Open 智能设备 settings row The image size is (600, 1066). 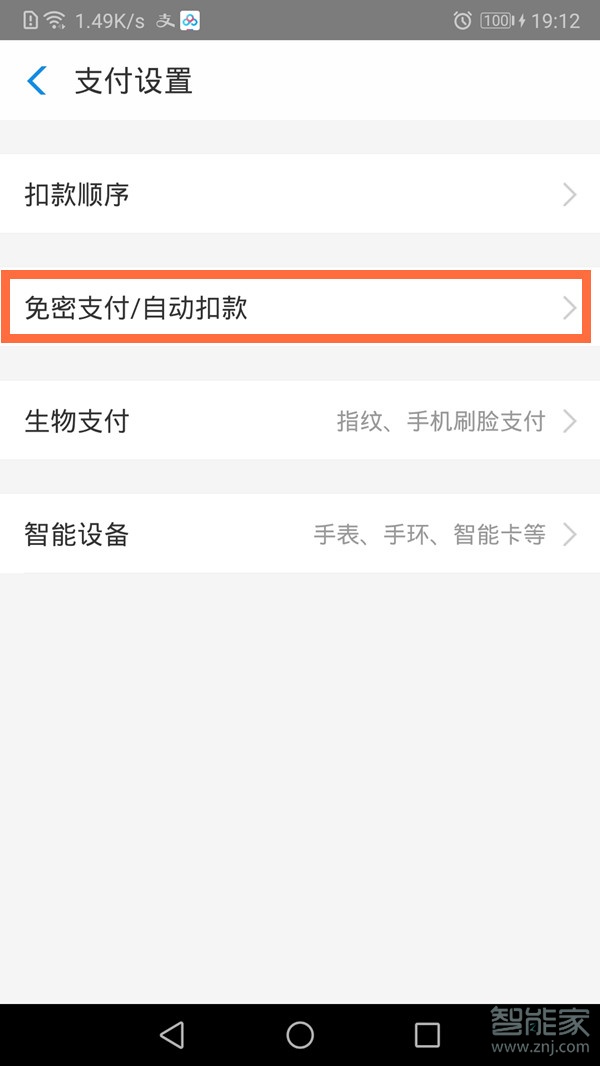pyautogui.click(x=300, y=535)
